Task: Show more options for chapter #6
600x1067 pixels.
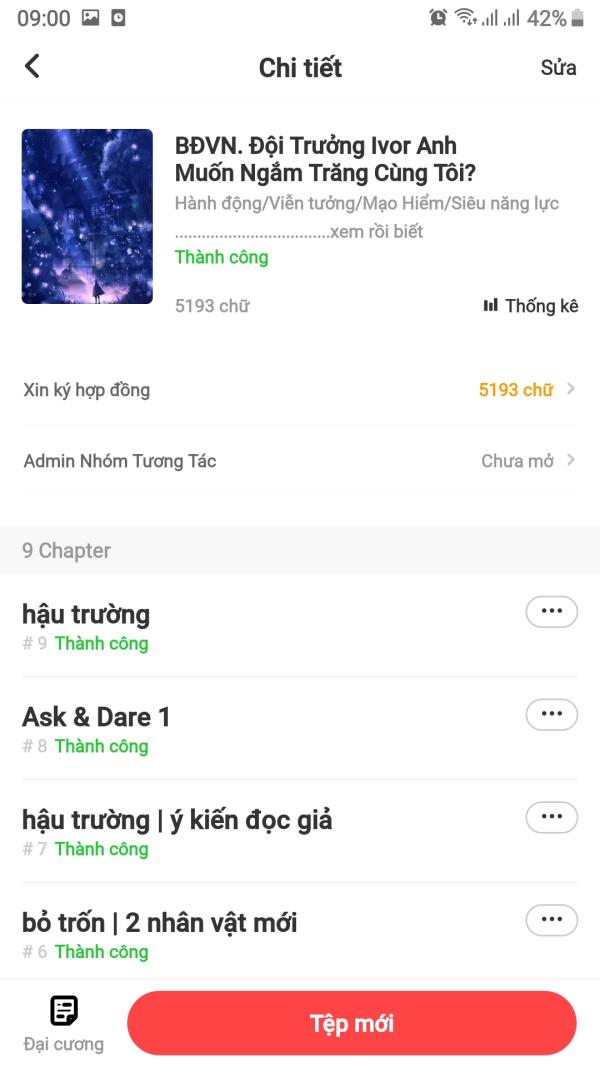Action: [551, 920]
